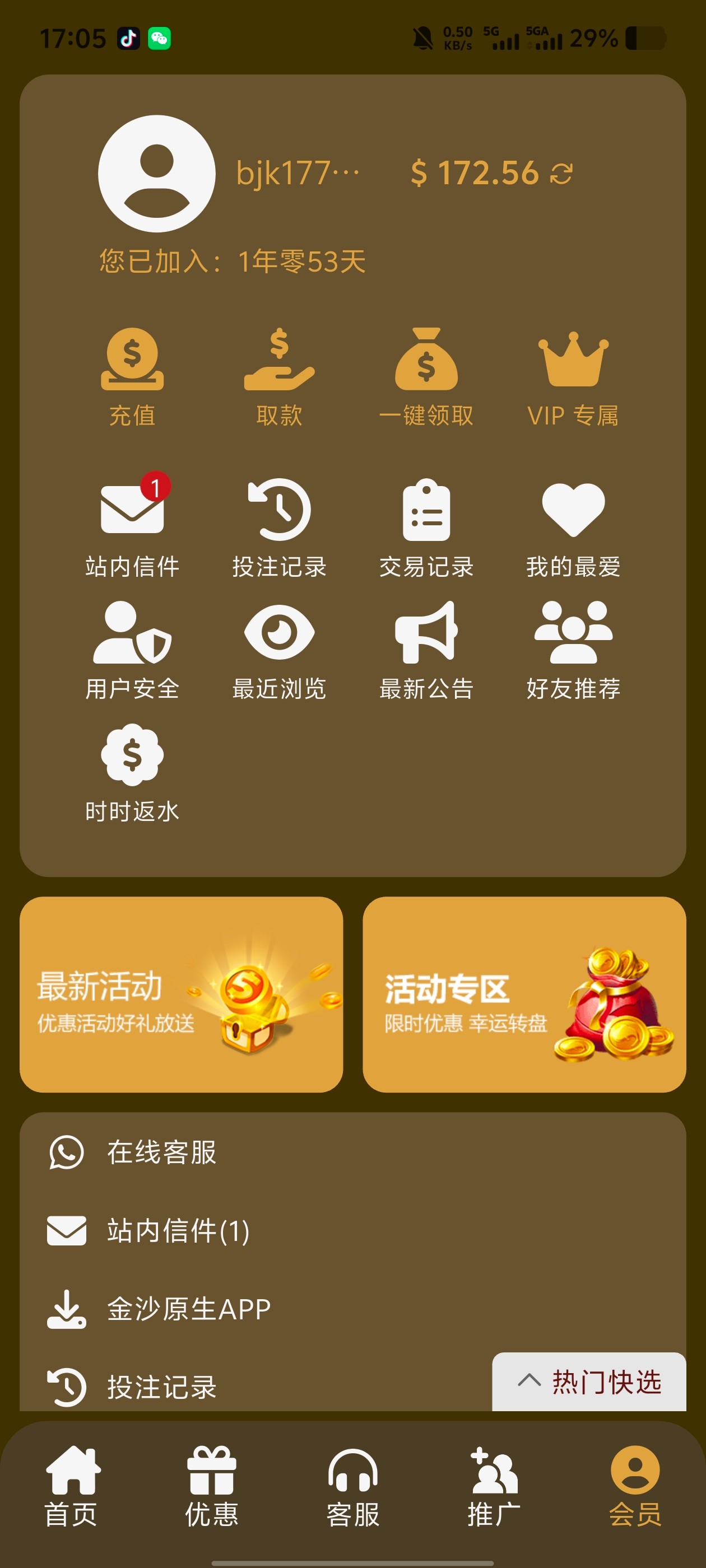The height and width of the screenshot is (1568, 706).
Task: Go to 用户安全 settings
Action: pos(132,648)
